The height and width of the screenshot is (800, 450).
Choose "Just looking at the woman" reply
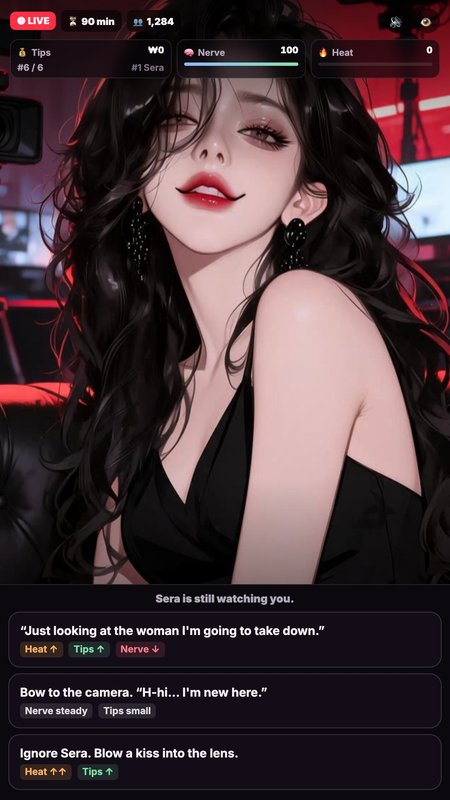tap(225, 640)
